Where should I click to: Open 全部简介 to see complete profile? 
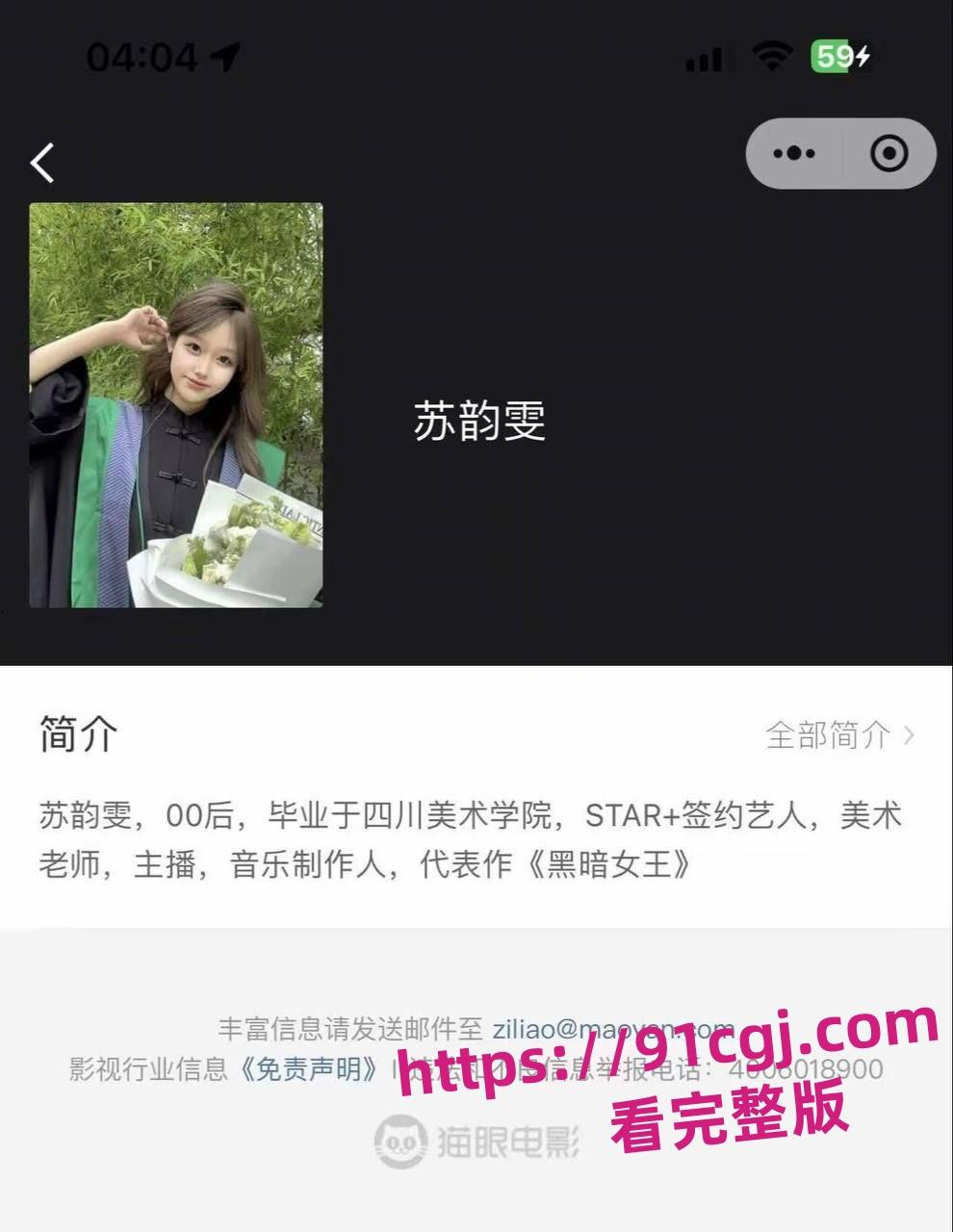[x=830, y=735]
